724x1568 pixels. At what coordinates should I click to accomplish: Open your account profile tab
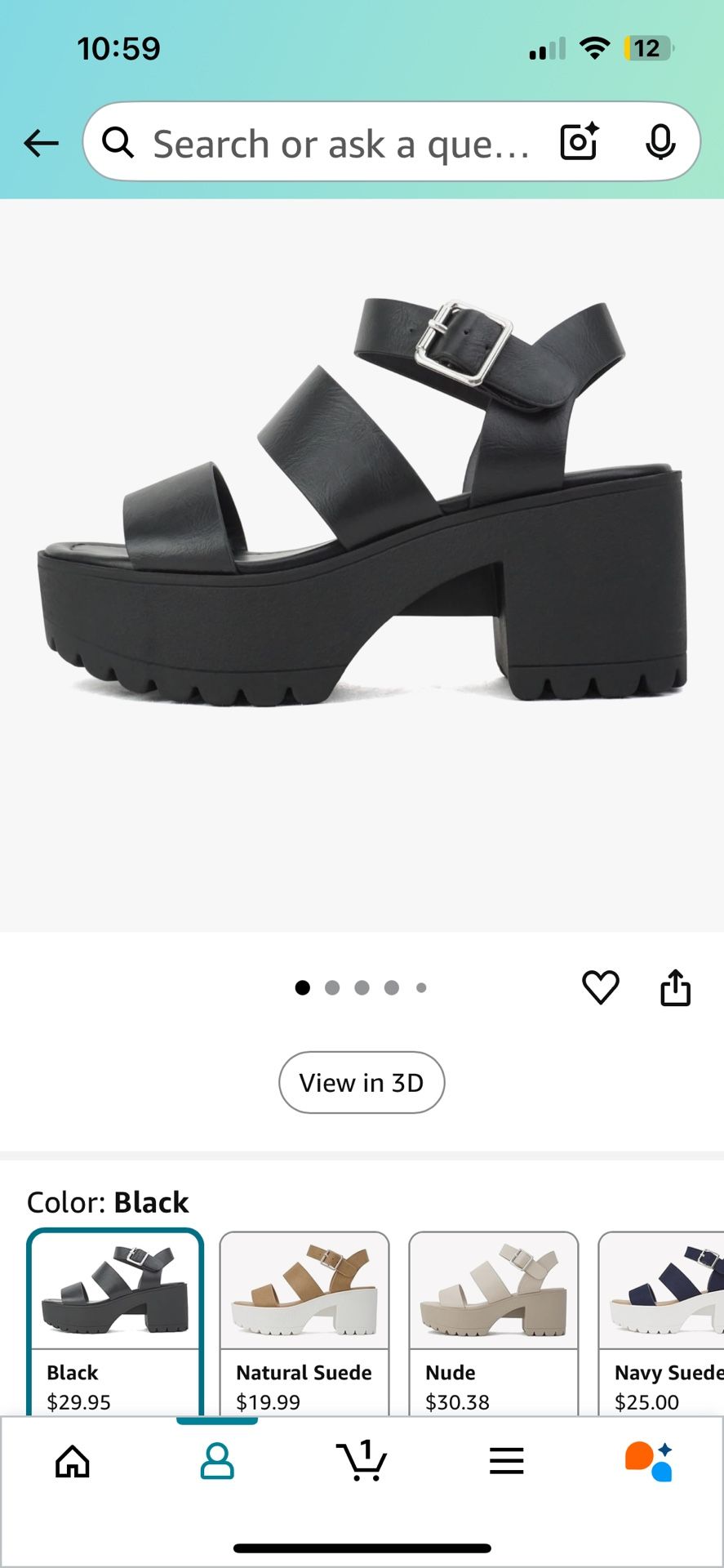pos(216,1462)
